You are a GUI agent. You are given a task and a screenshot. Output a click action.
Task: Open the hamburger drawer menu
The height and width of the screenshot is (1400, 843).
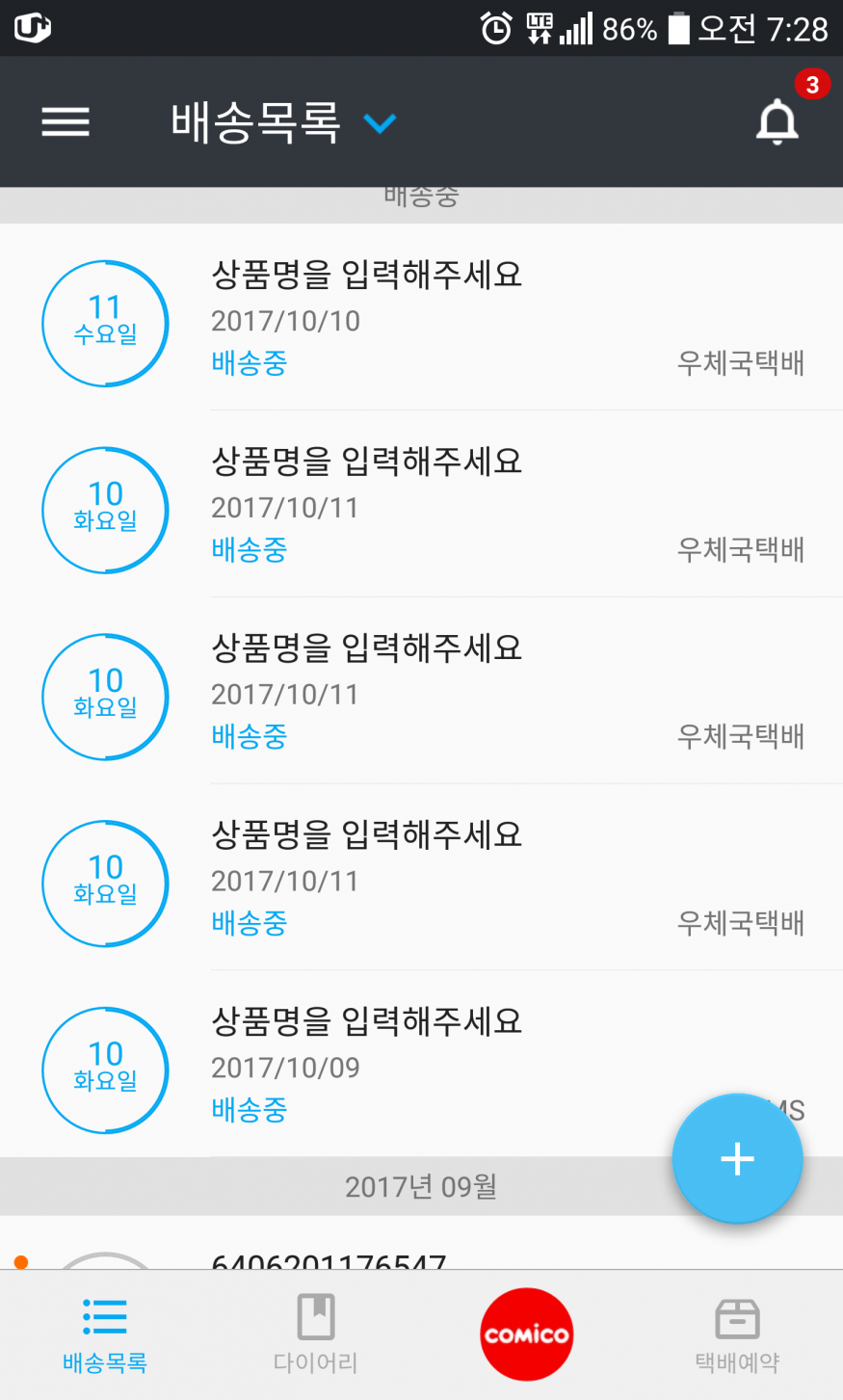pos(66,122)
